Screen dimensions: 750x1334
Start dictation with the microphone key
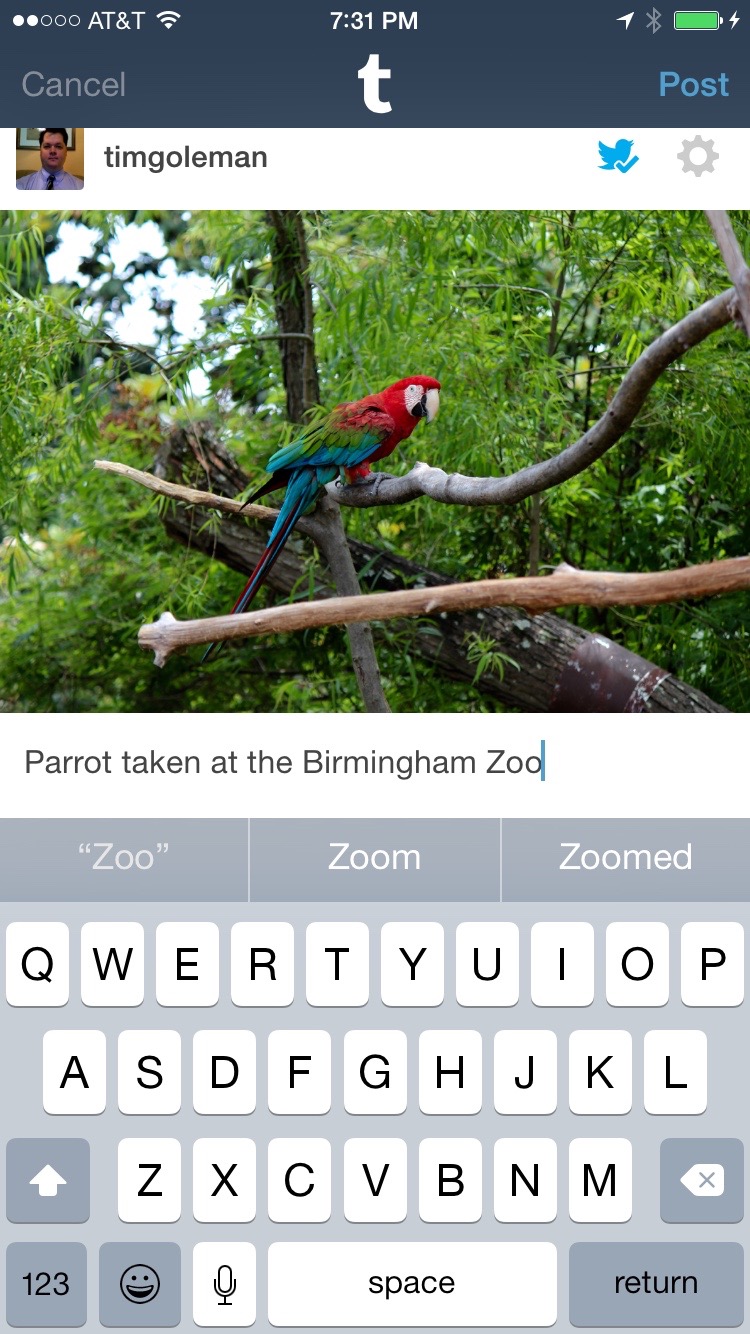coord(225,1284)
